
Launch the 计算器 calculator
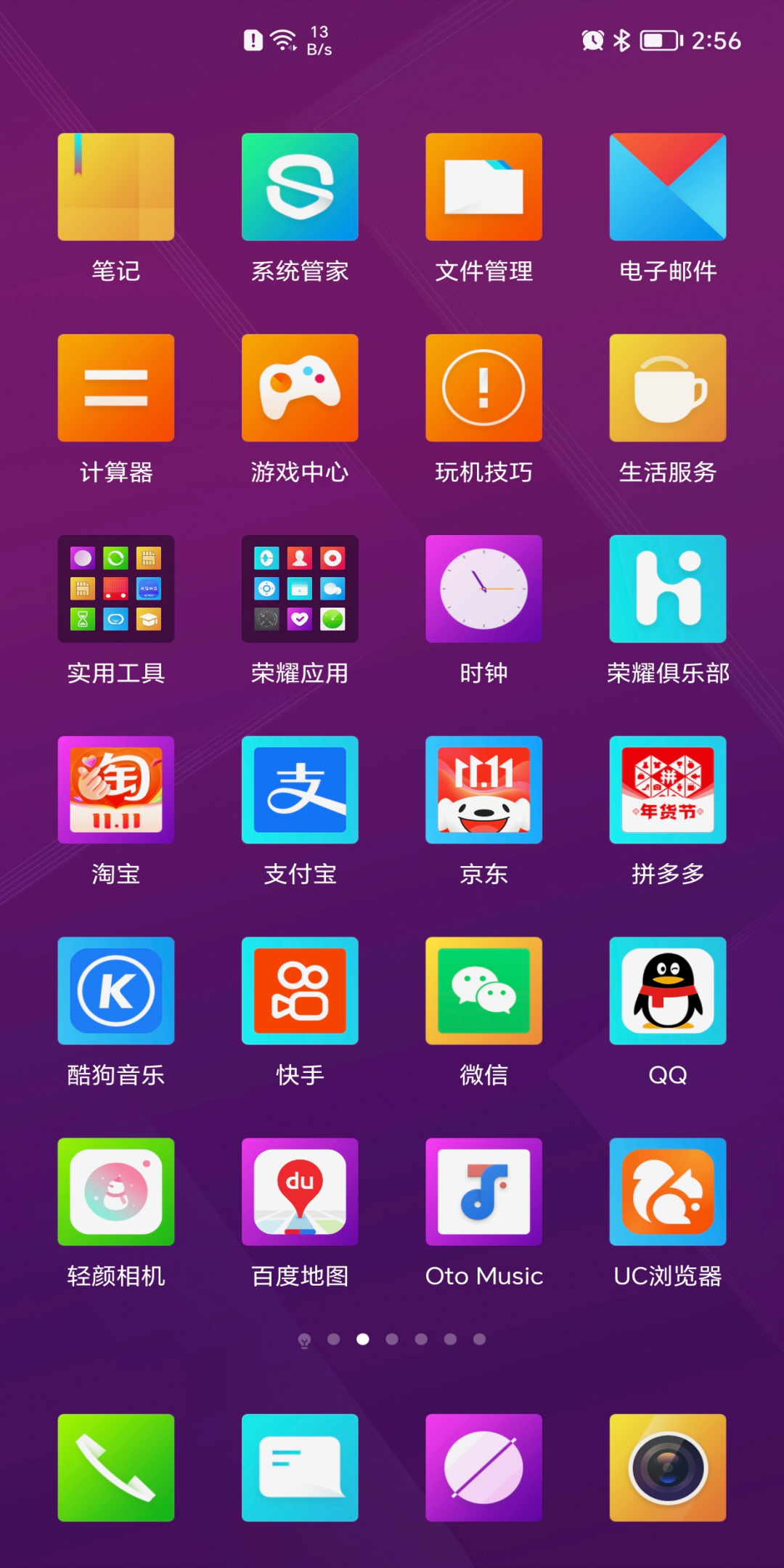116,388
